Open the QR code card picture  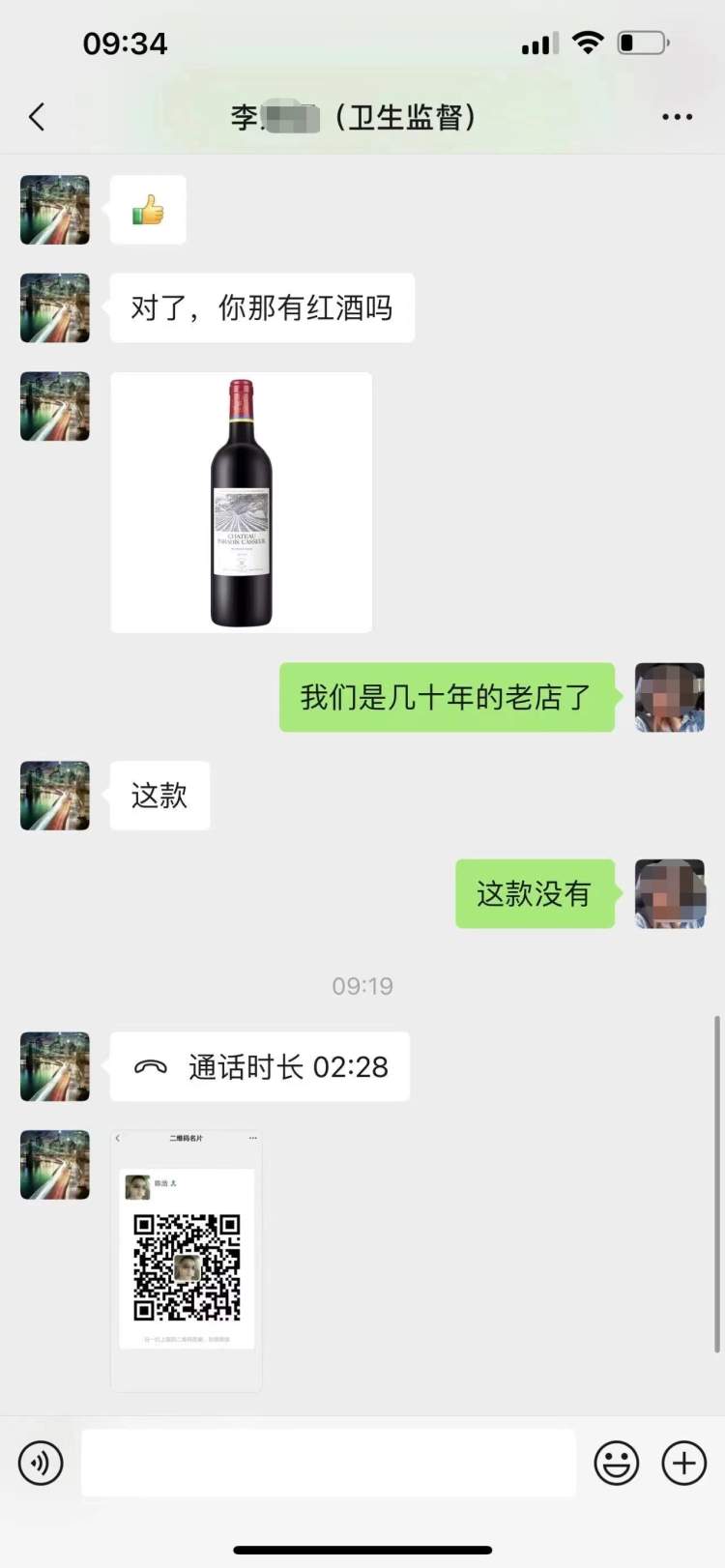187,1261
